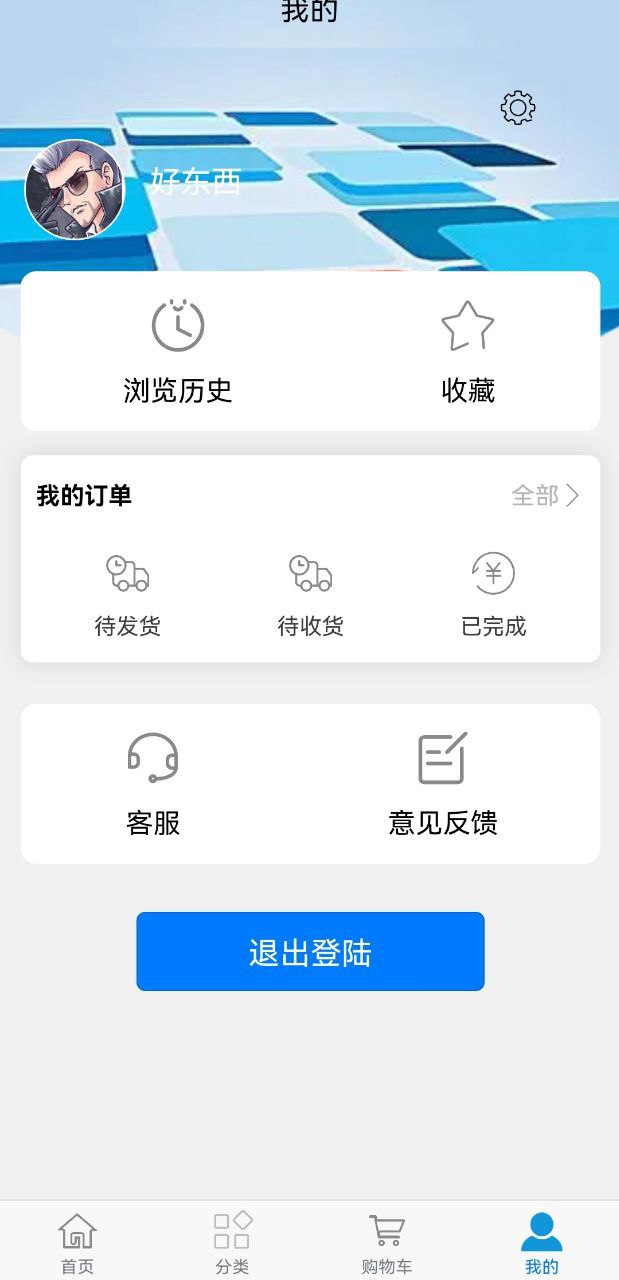Open 待发货 orders
The width and height of the screenshot is (619, 1280).
coord(128,595)
